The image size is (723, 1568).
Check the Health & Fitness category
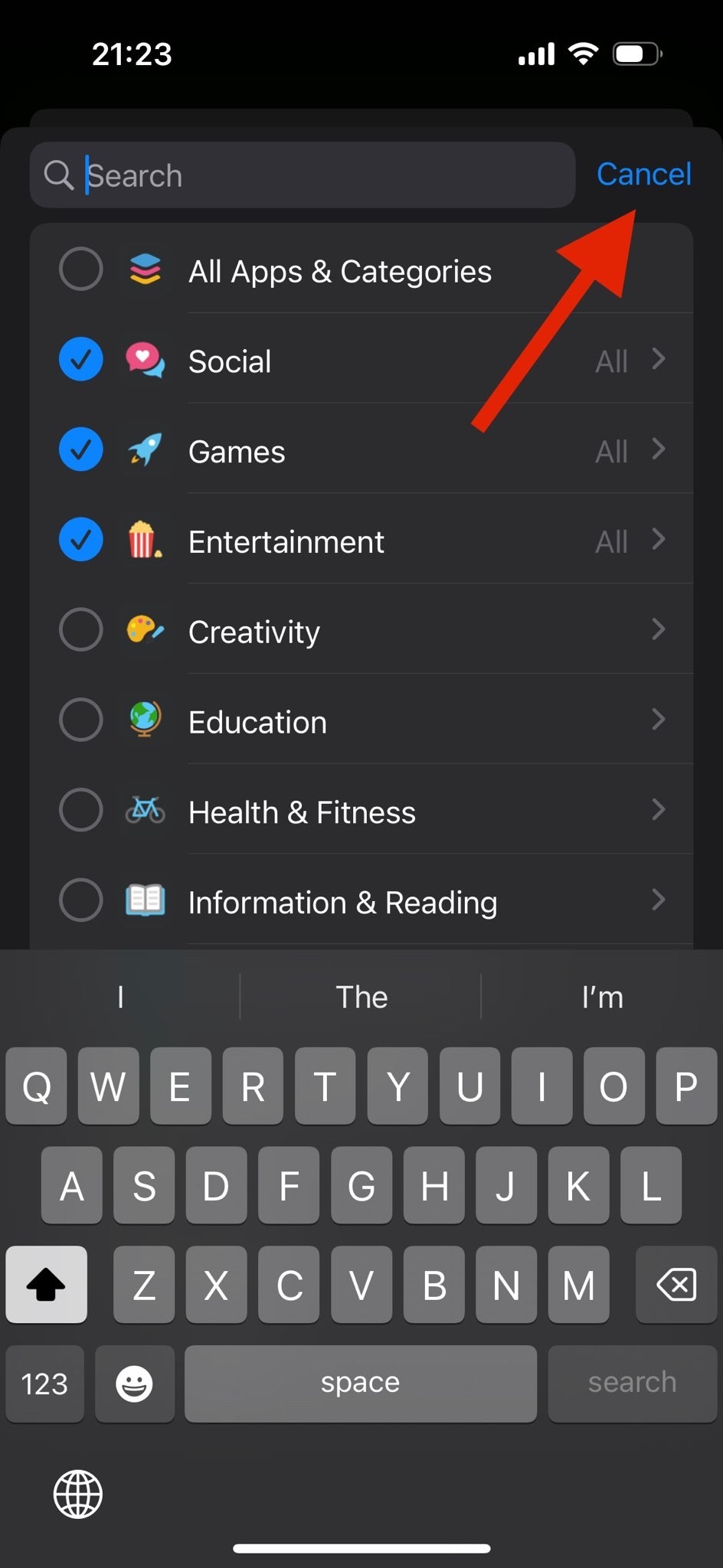click(80, 810)
